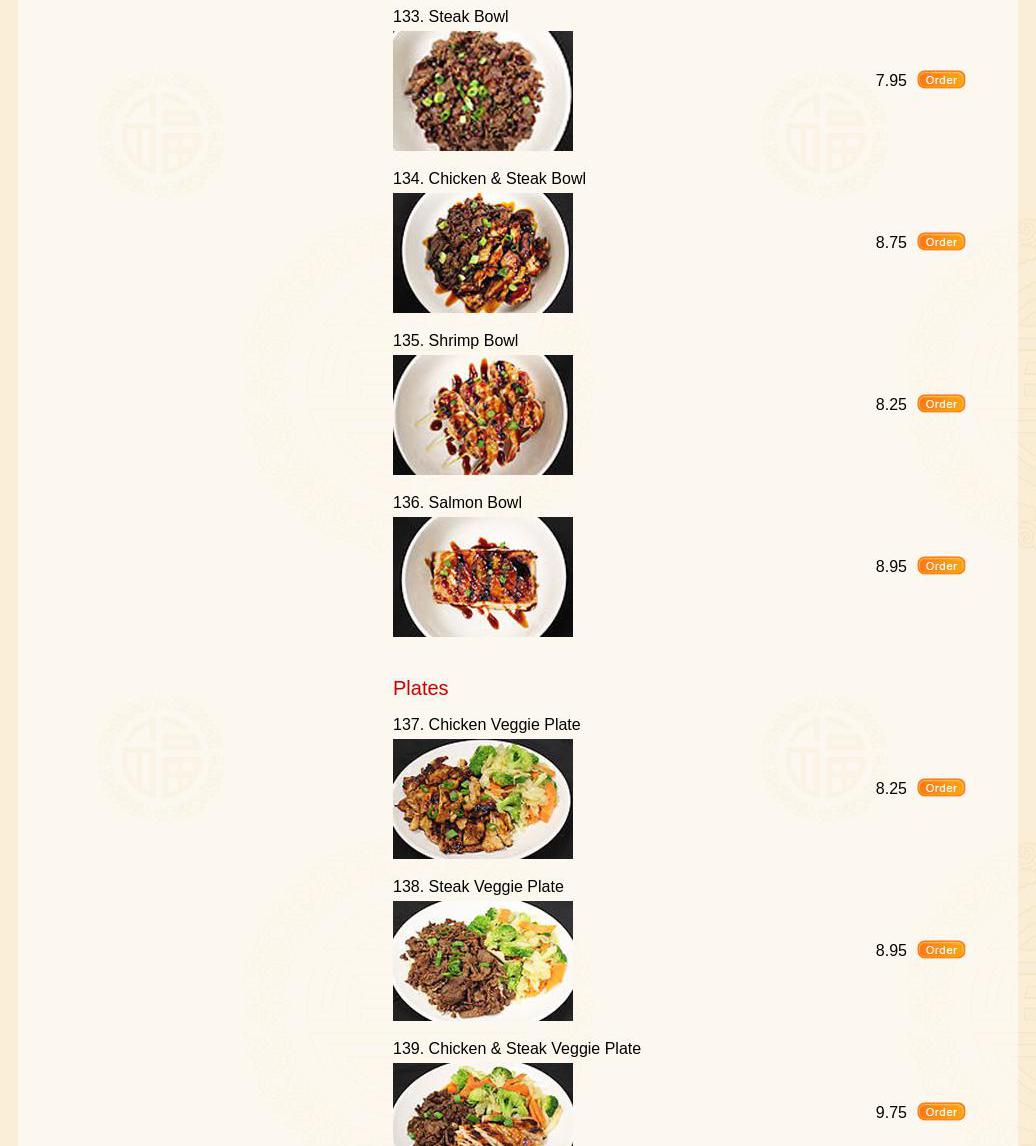Order the 135 Shrimp Bowl
Viewport: 1036px width, 1146px height.
(941, 404)
